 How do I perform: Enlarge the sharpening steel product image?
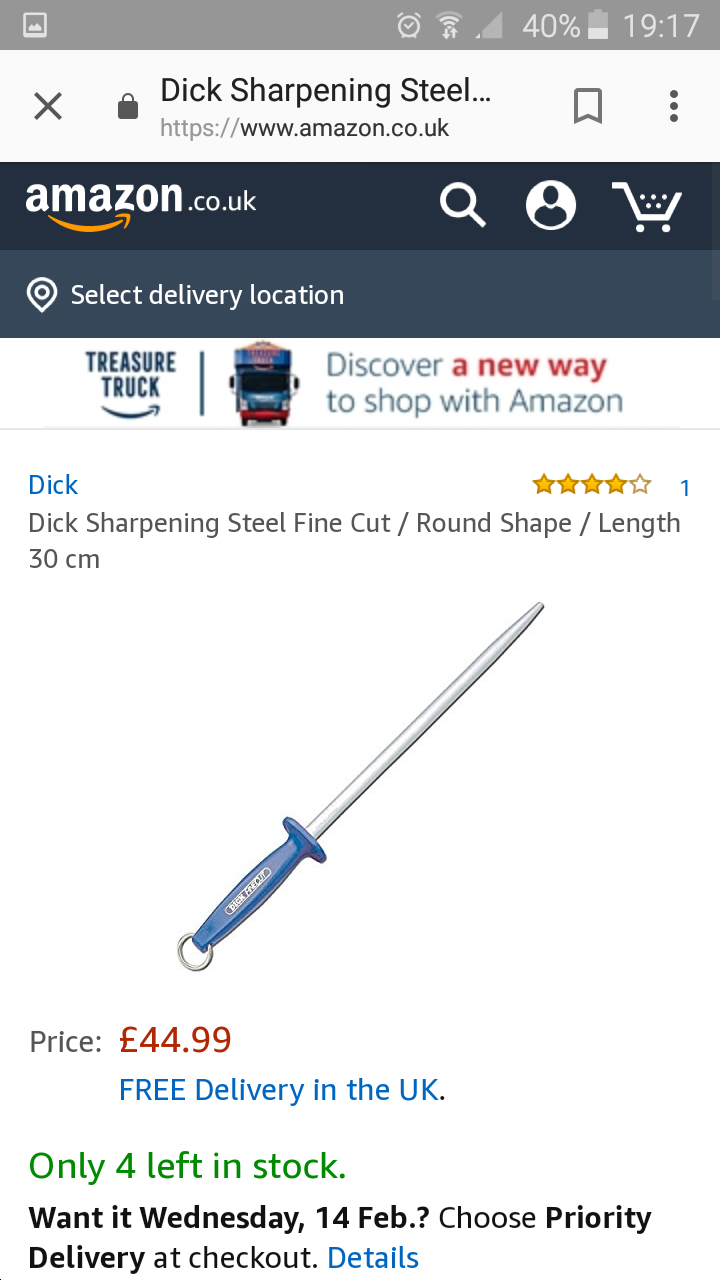(360, 787)
